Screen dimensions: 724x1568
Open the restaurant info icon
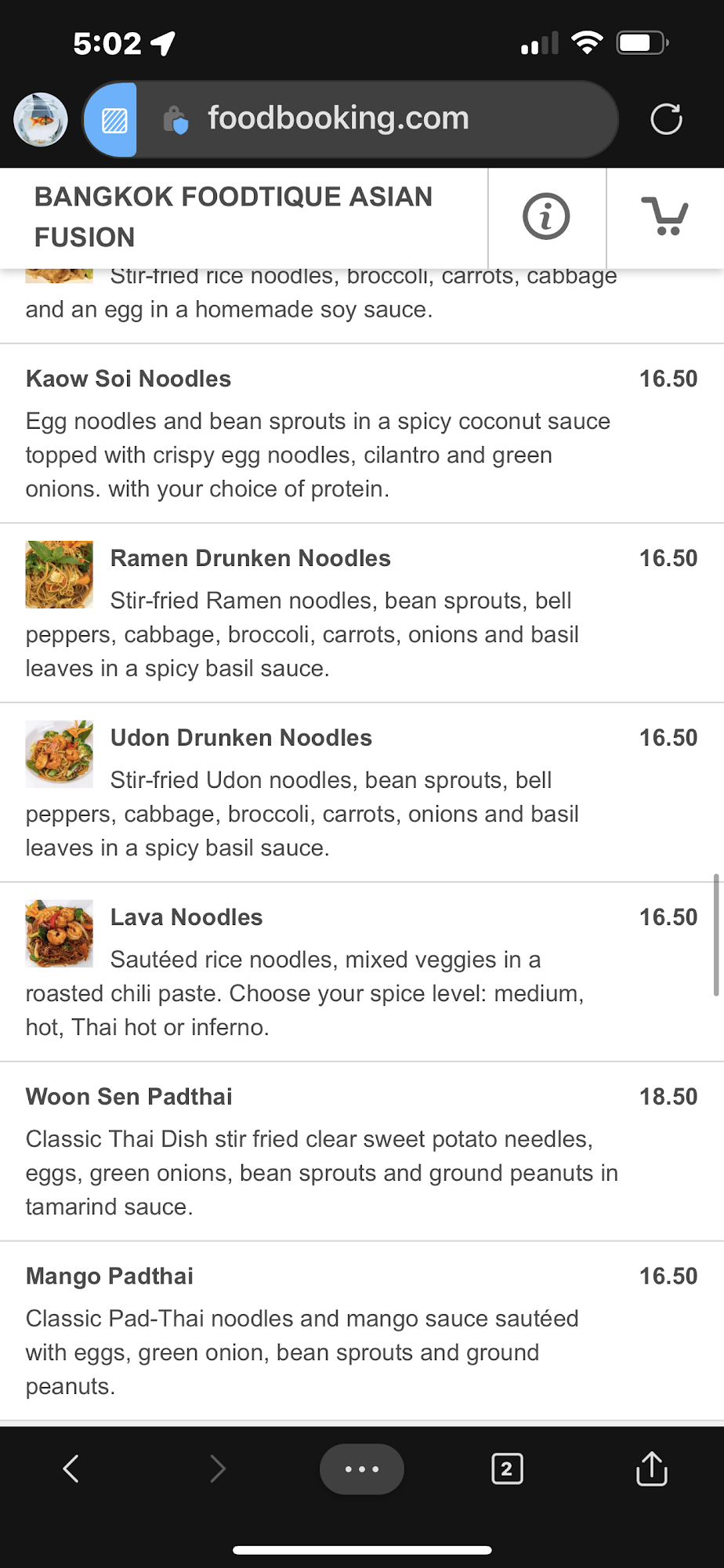pos(546,216)
